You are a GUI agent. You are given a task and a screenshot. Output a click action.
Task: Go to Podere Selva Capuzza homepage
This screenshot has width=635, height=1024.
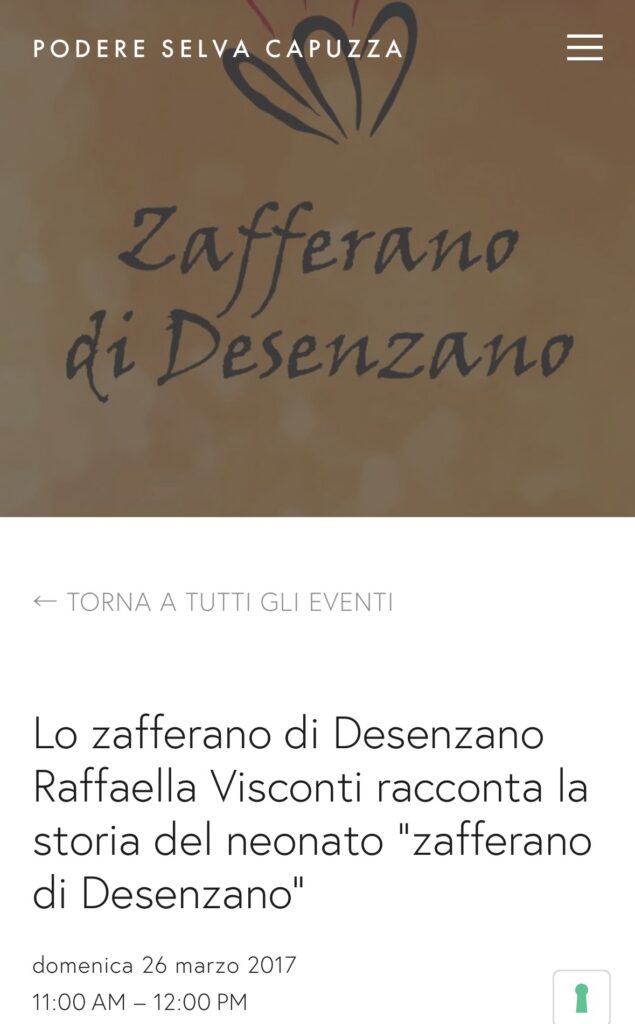pos(218,48)
